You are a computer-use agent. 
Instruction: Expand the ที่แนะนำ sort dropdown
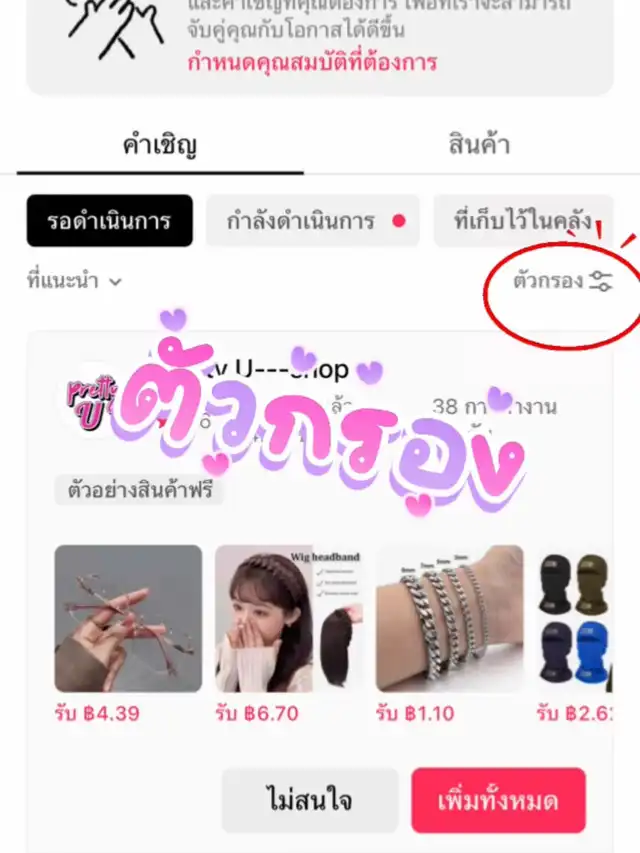coord(74,281)
